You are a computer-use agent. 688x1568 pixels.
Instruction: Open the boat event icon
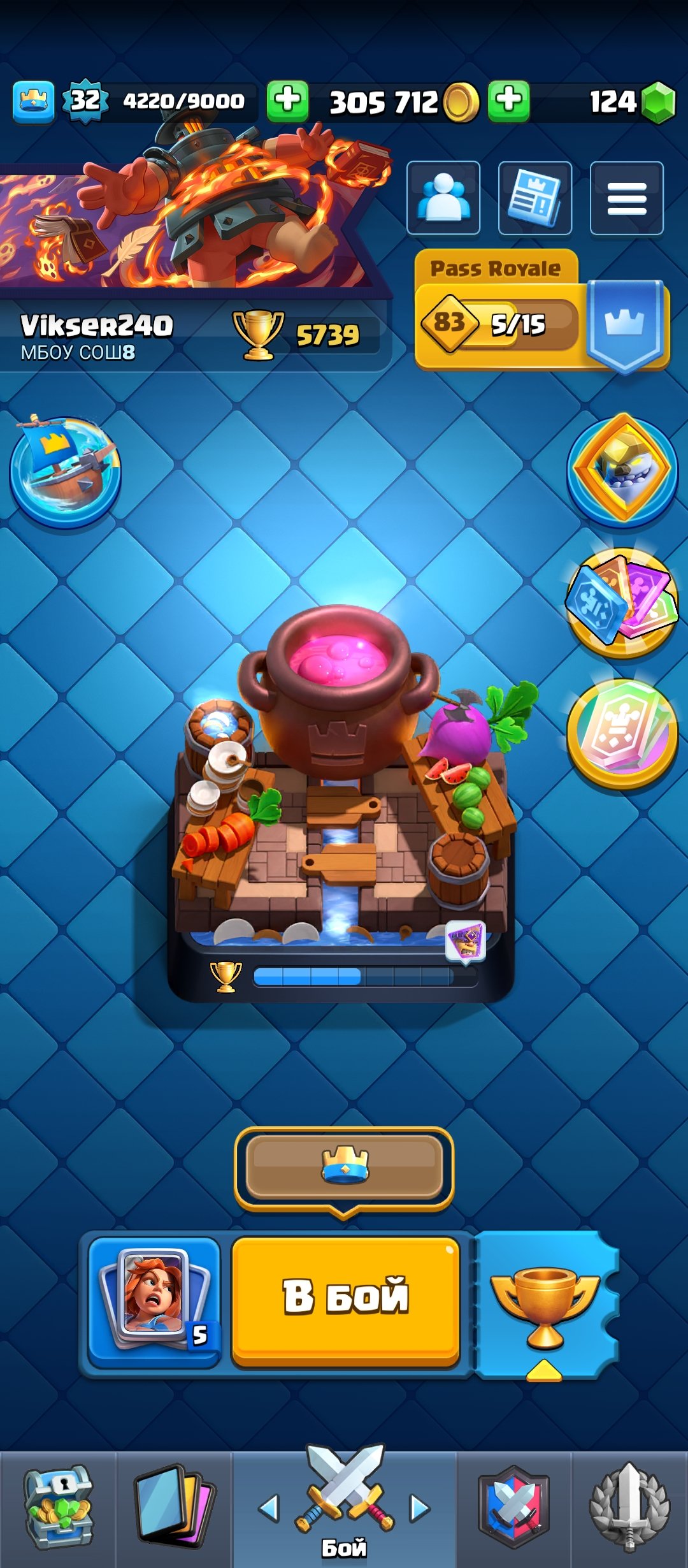click(x=65, y=472)
